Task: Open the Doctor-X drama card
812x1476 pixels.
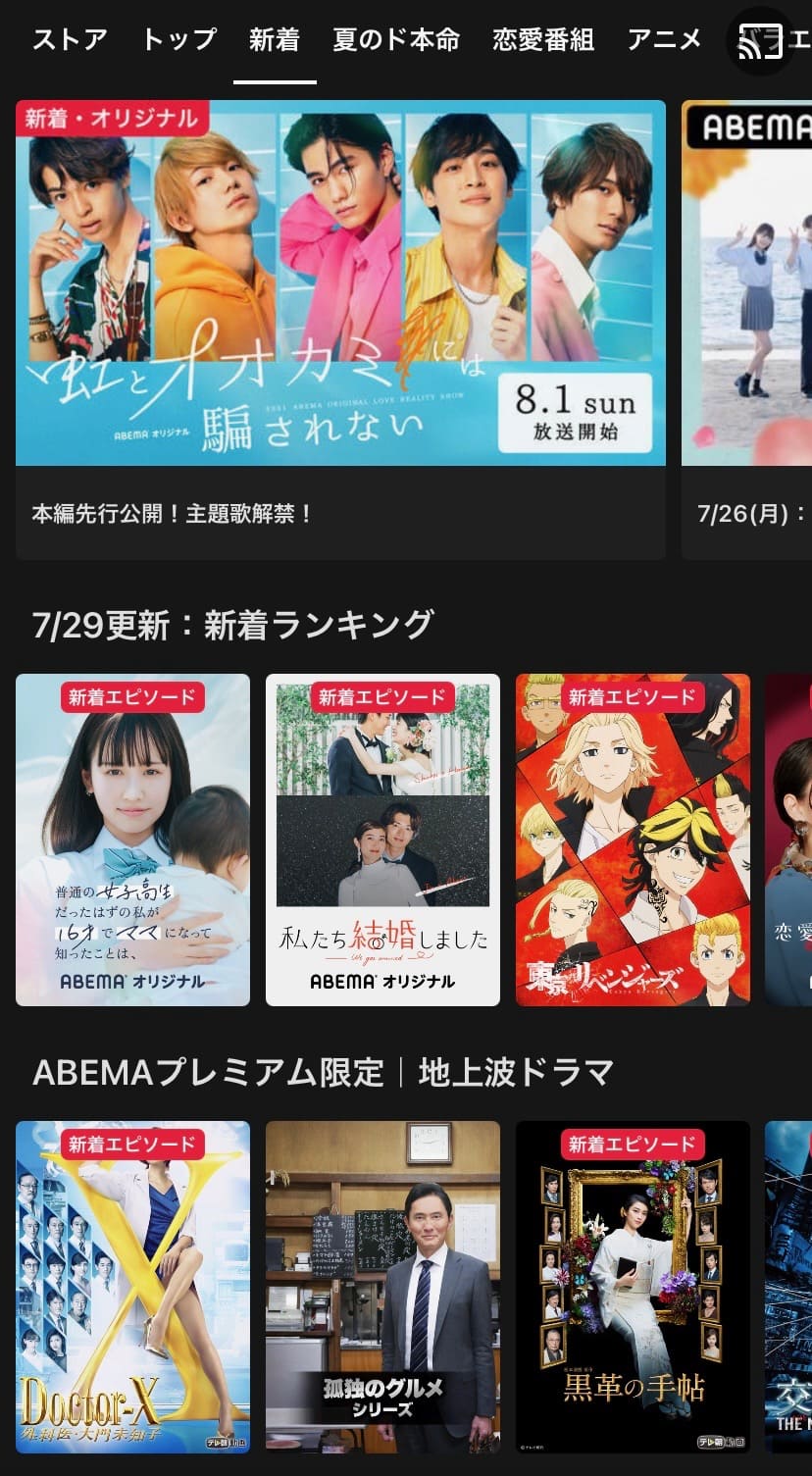Action: [x=132, y=1287]
